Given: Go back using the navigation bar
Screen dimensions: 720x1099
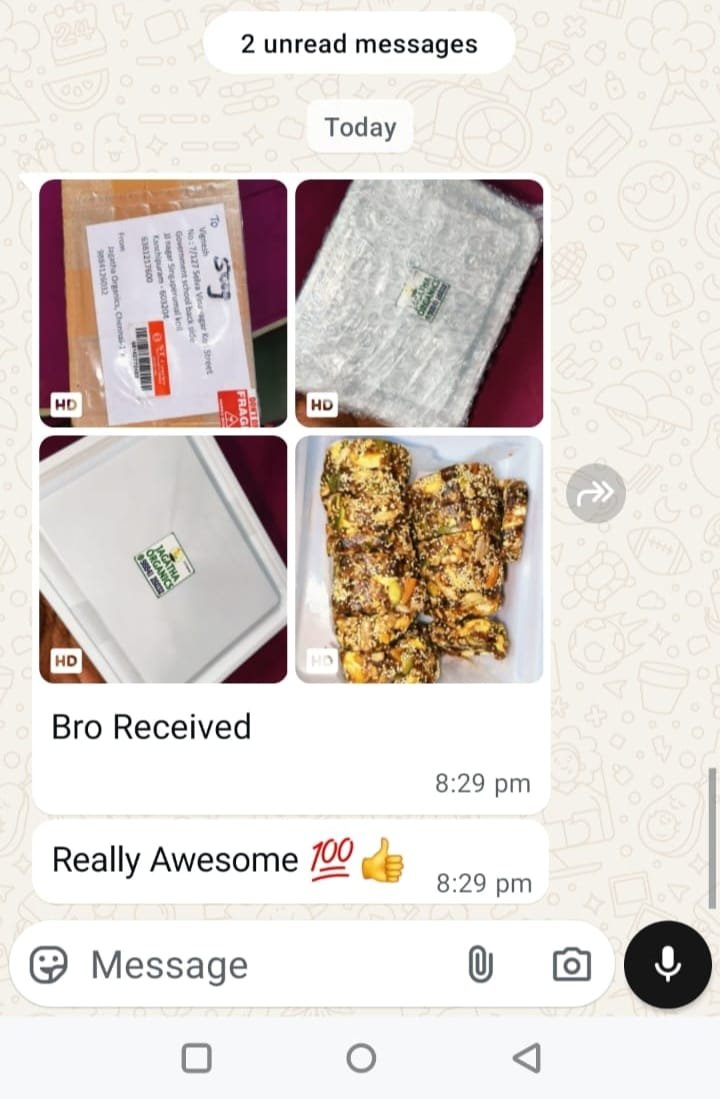Looking at the screenshot, I should coord(527,1057).
